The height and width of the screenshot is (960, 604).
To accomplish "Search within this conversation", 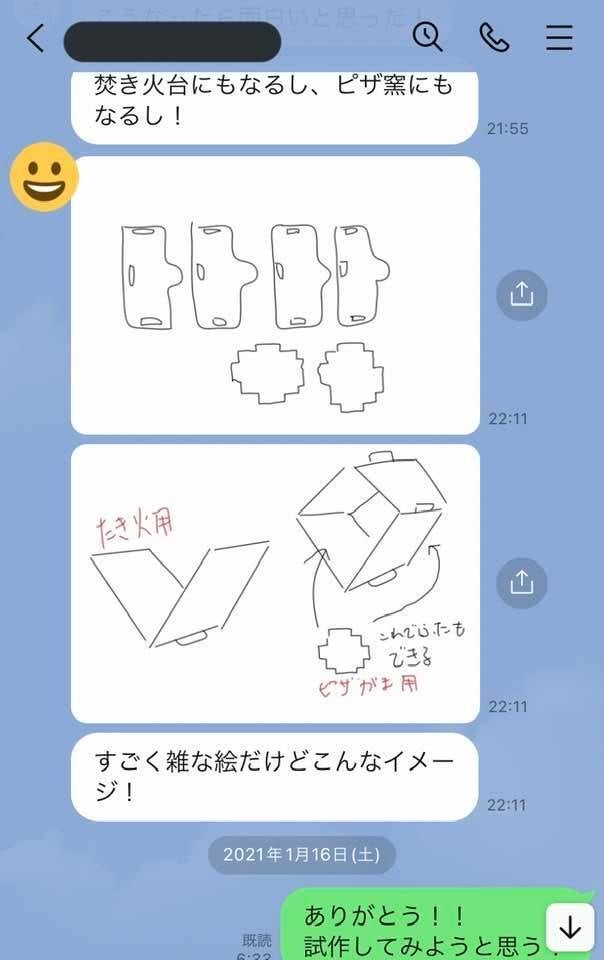I will [427, 38].
